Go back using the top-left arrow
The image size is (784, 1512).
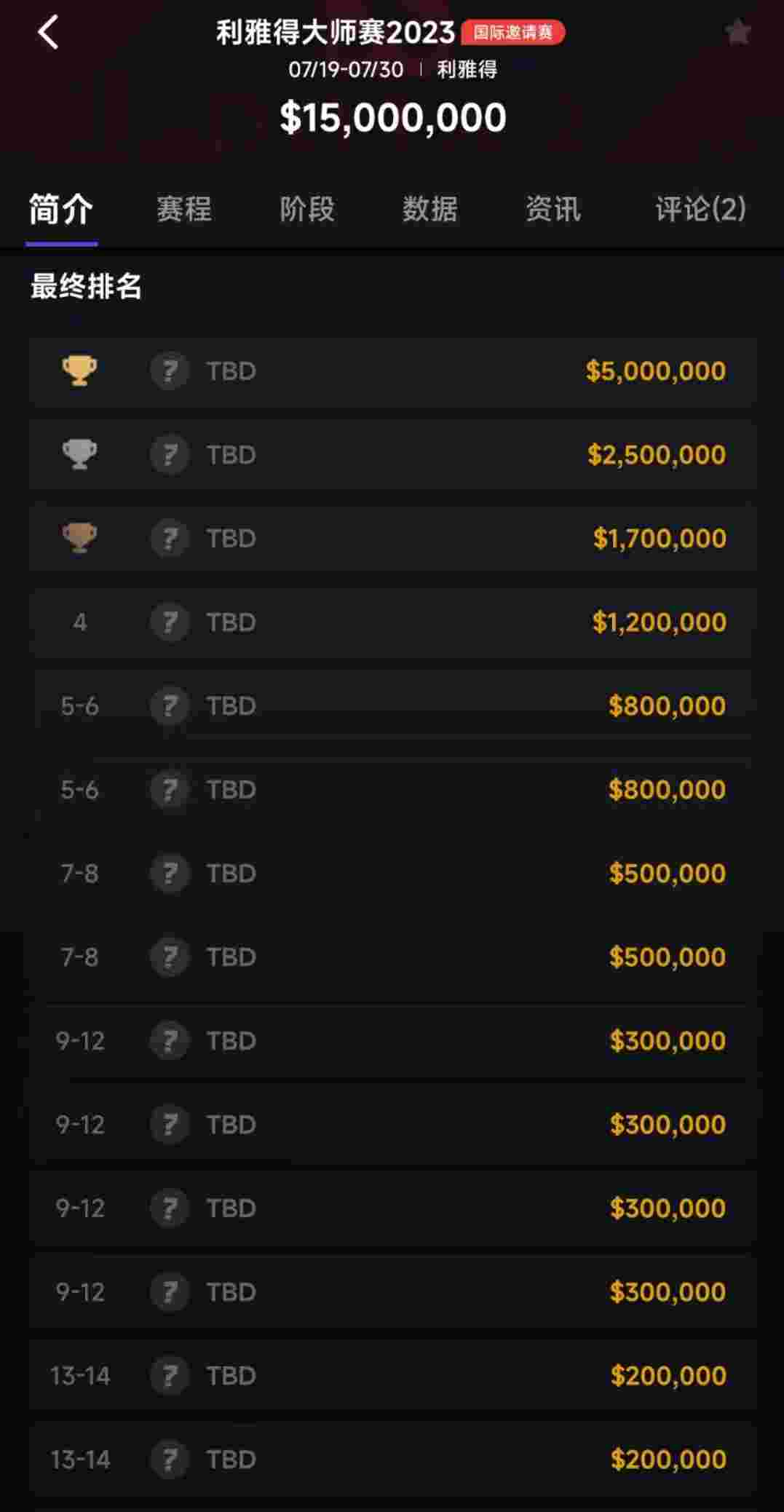(x=48, y=33)
